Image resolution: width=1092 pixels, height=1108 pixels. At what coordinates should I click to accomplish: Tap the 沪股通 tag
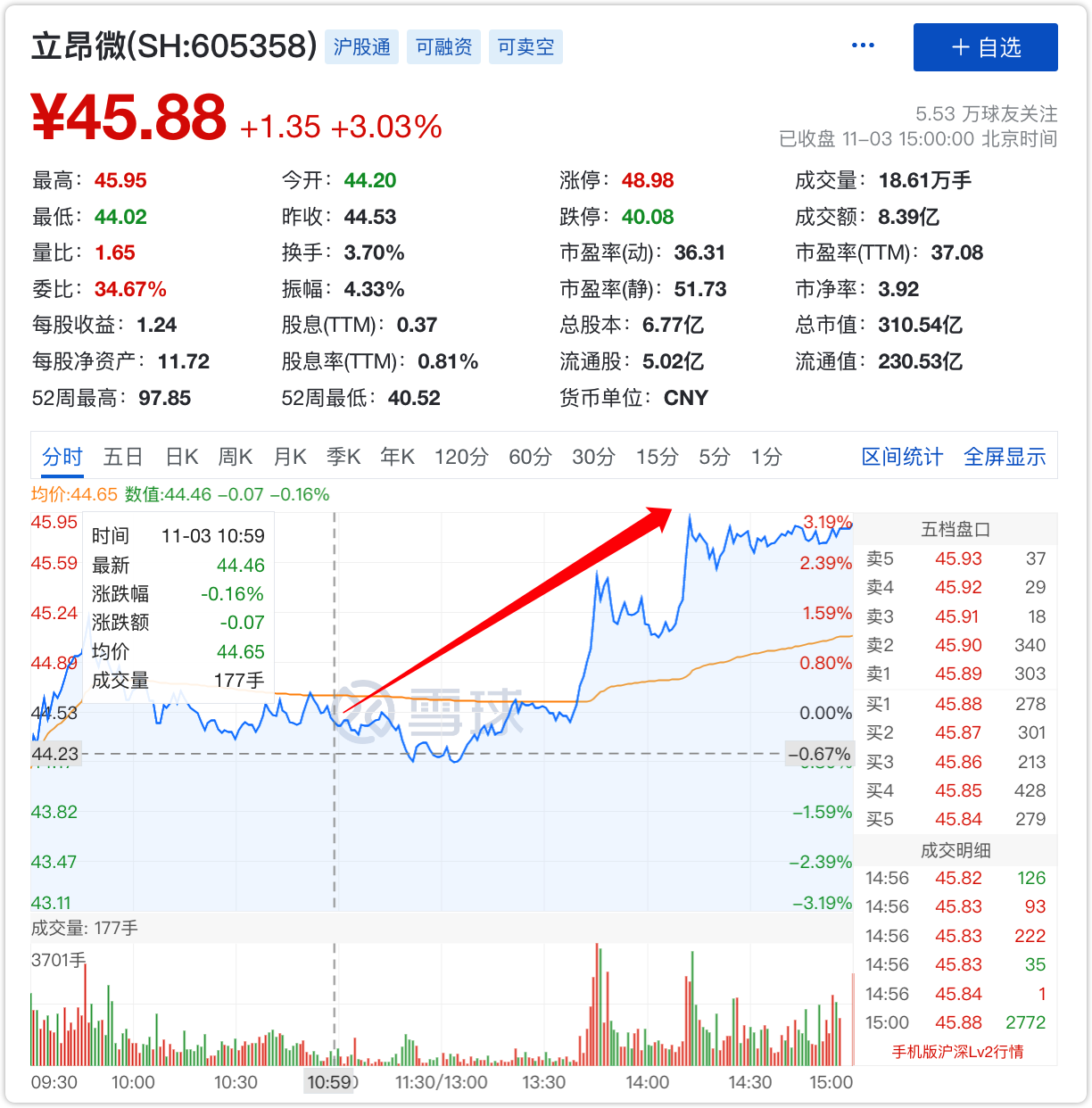tap(361, 47)
